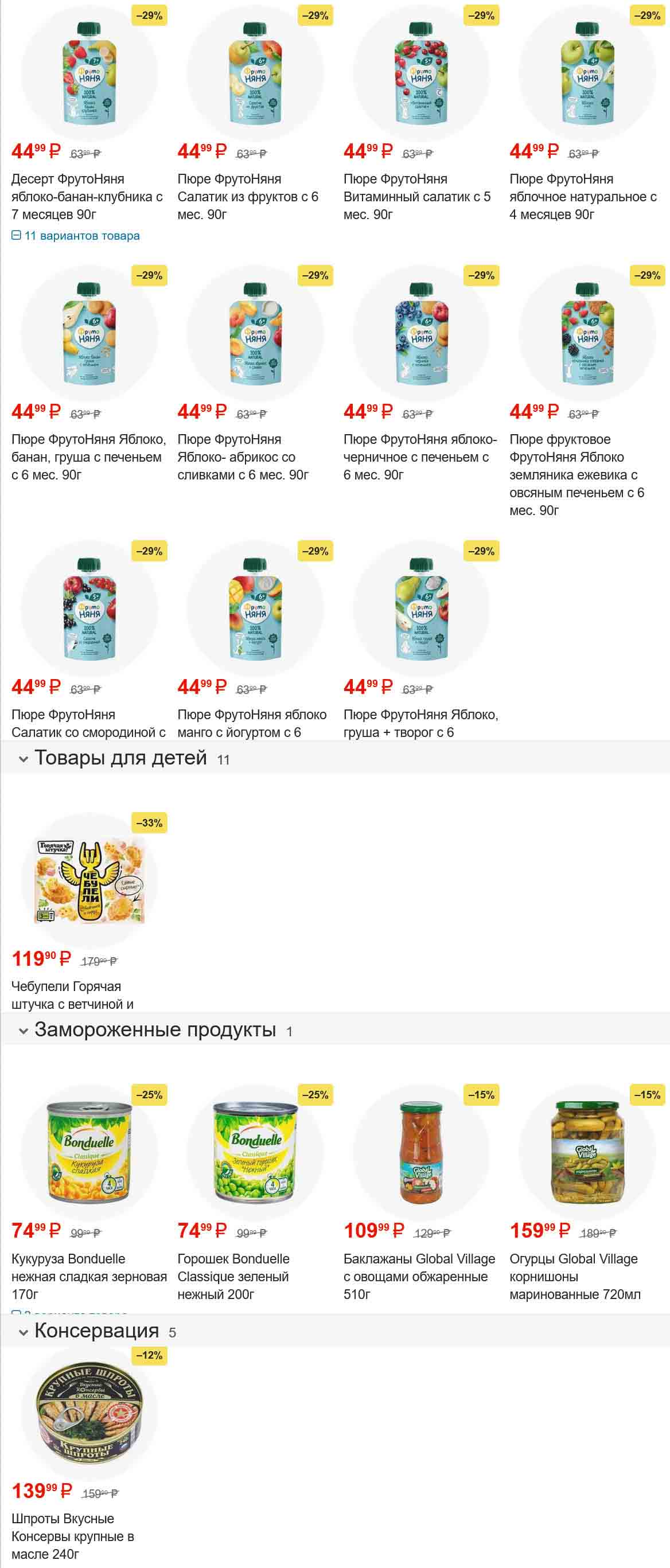Open Пюре Яблоко-абрикос со сливками

coord(242,457)
